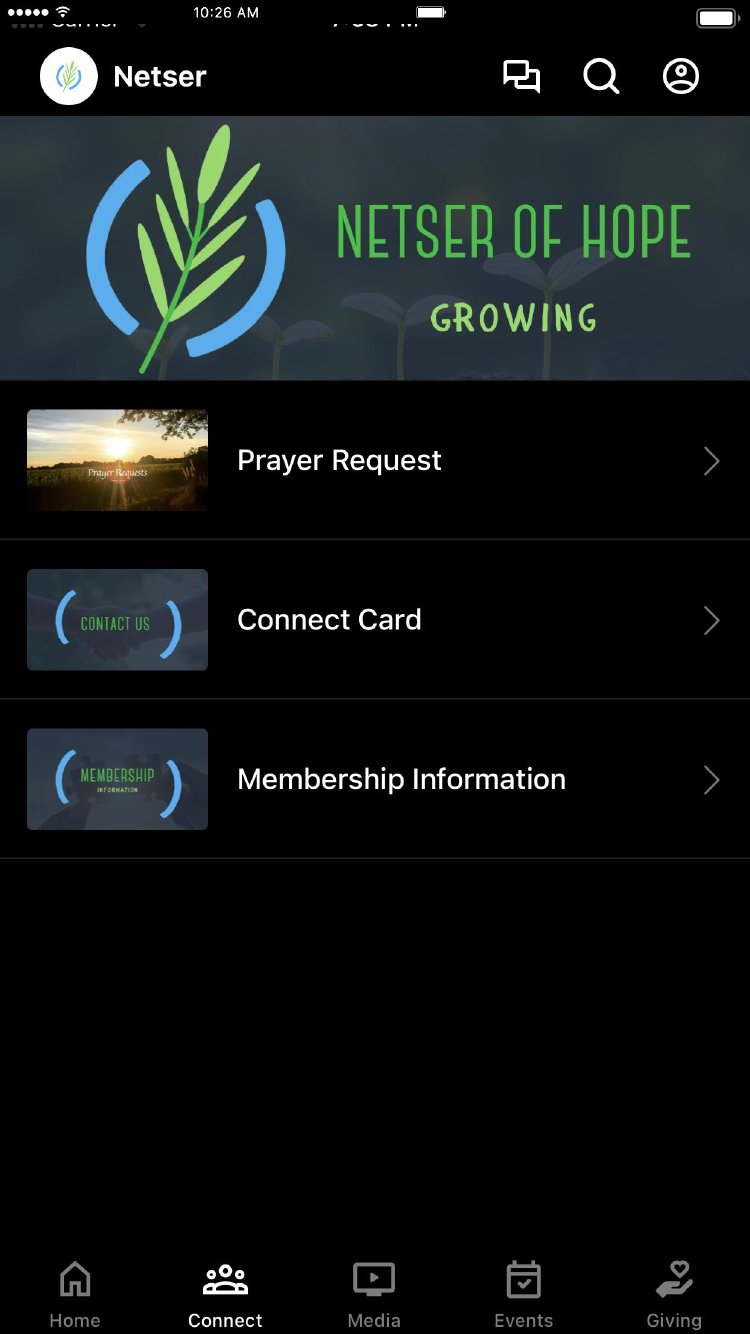Select the Connect tab
The height and width of the screenshot is (1334, 750).
[x=225, y=1294]
